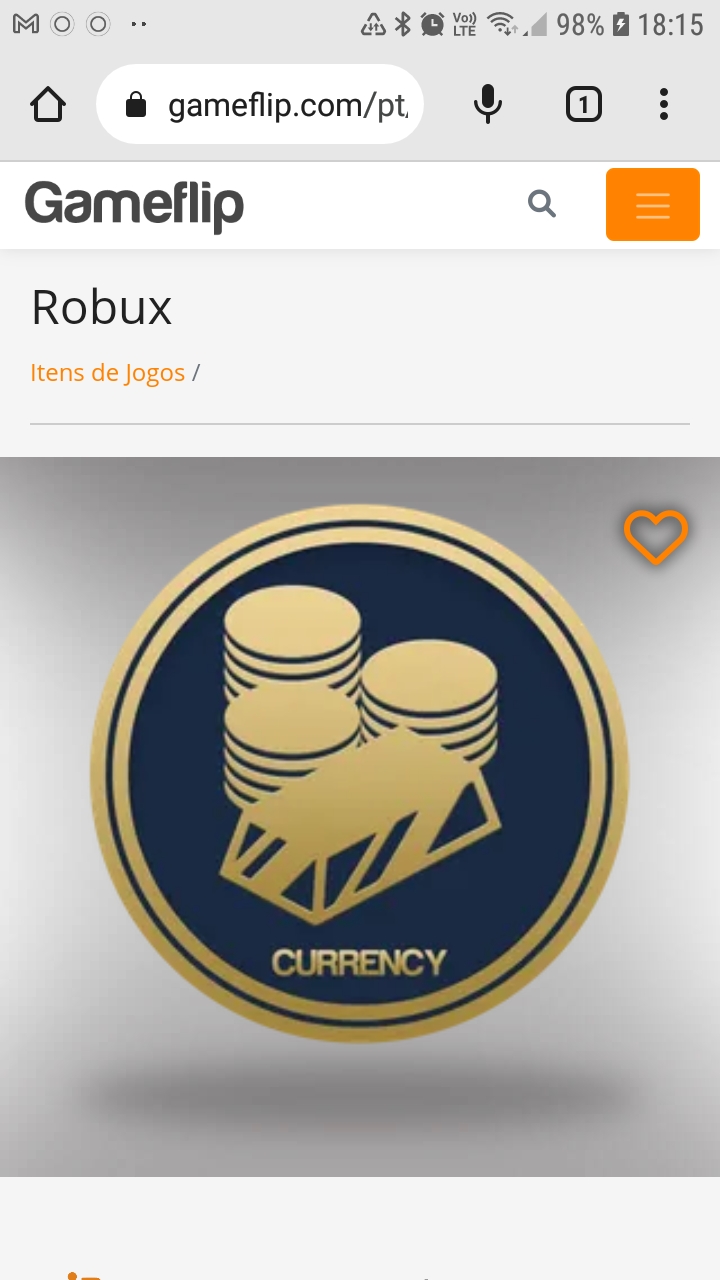Favorite this Robux listing with the heart
720x1280 pixels.
[656, 537]
